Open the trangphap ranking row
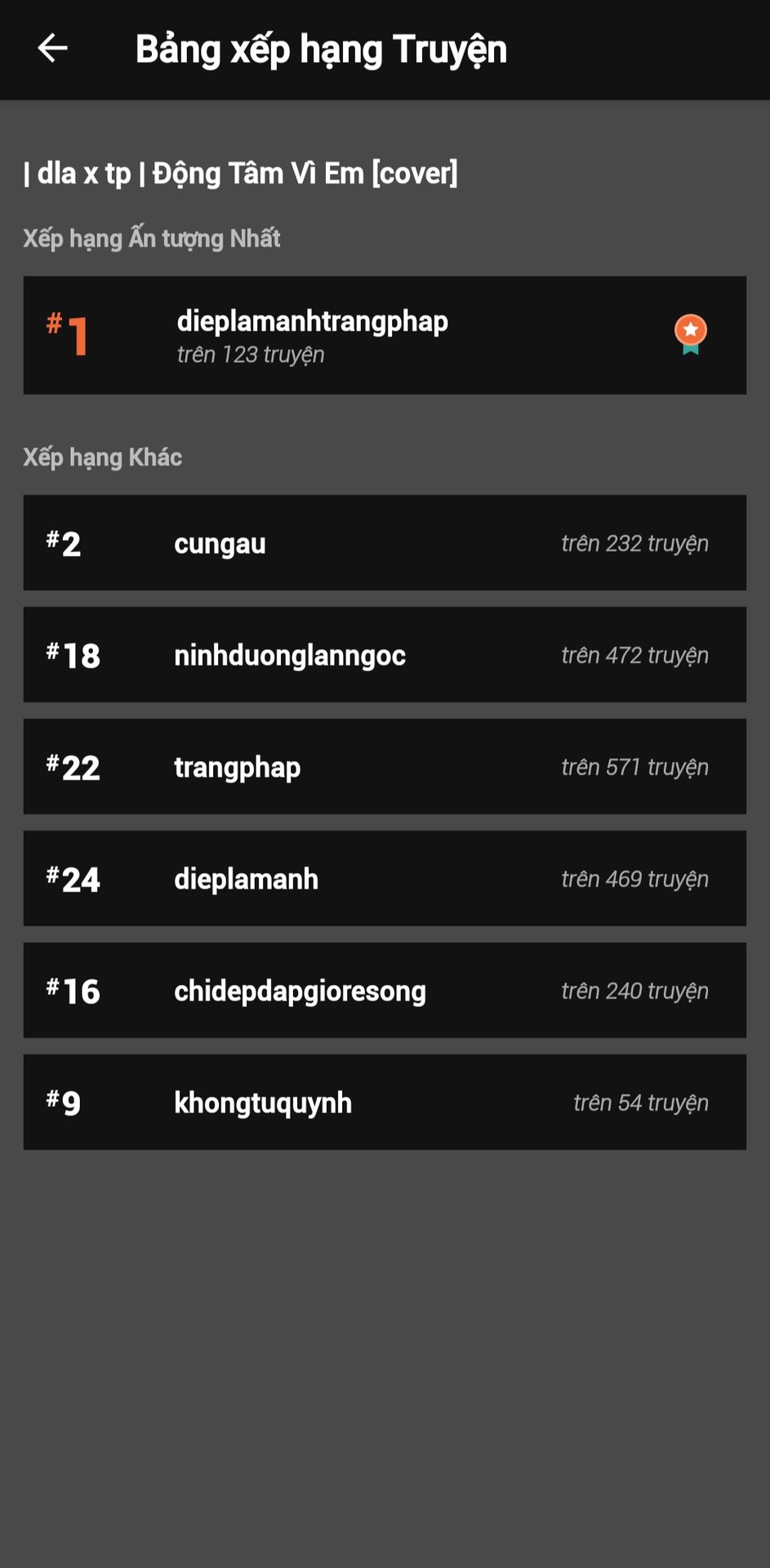The height and width of the screenshot is (1568, 770). 385,766
